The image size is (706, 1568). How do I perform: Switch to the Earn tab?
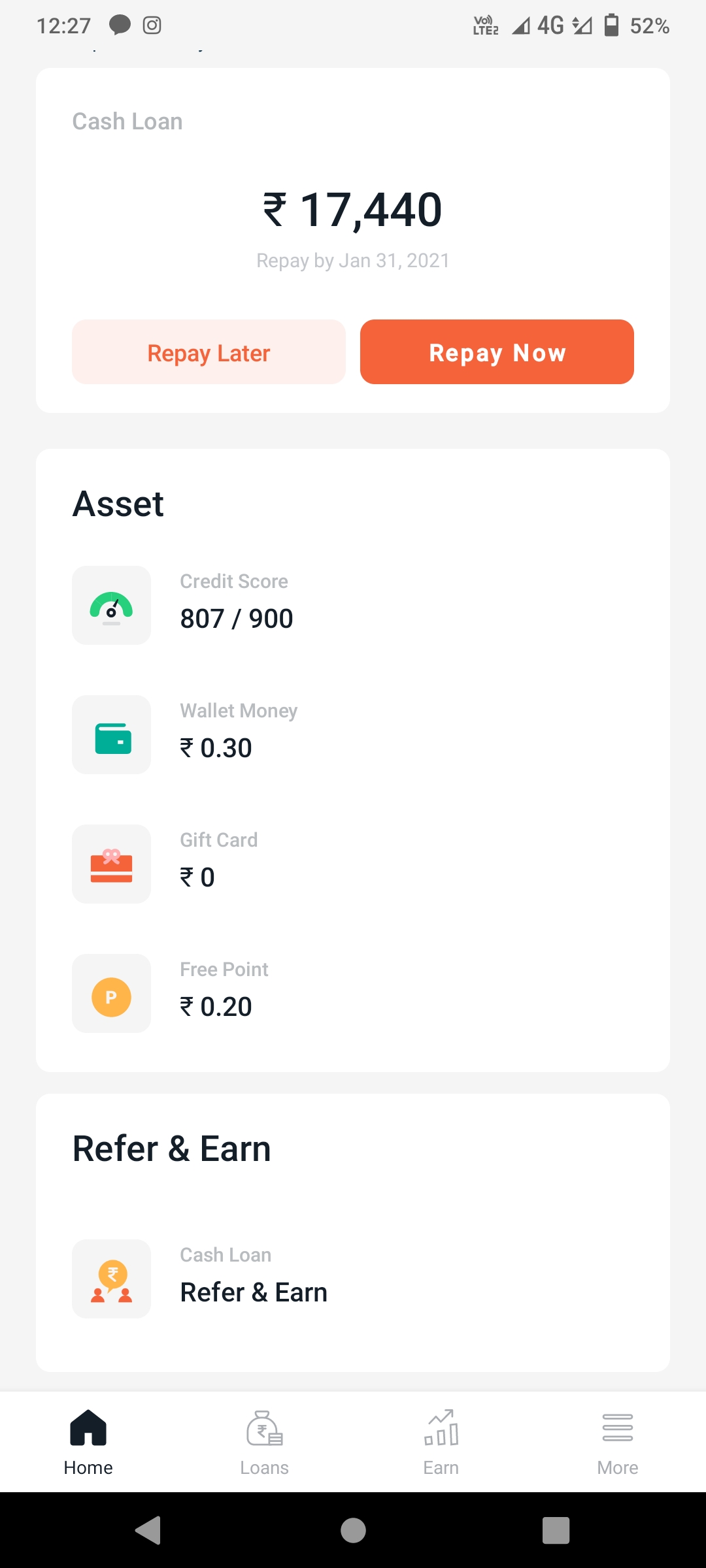(441, 1442)
